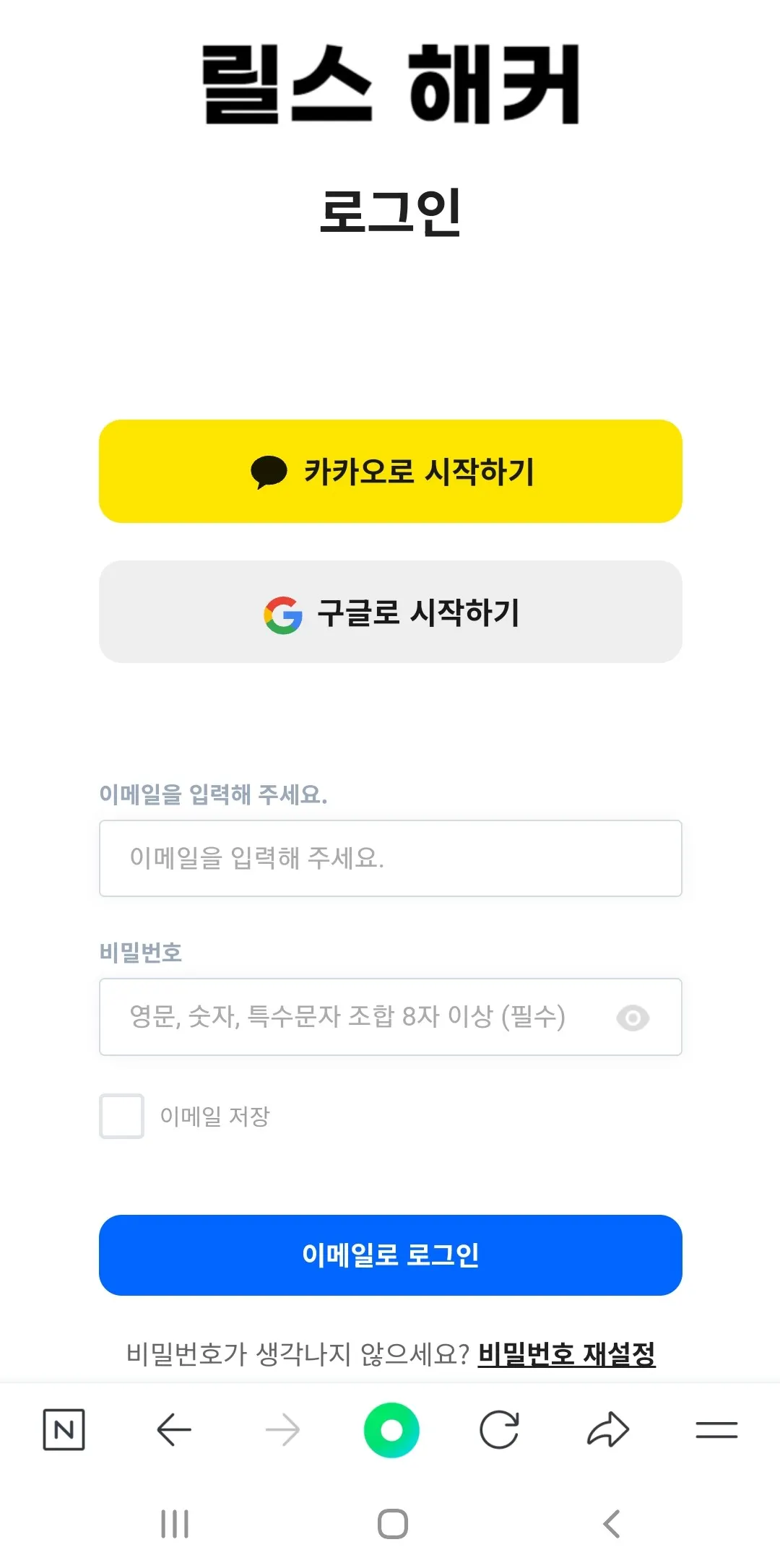Open Naver home from the N icon
Screen dimensions: 780x1568
tap(64, 1429)
